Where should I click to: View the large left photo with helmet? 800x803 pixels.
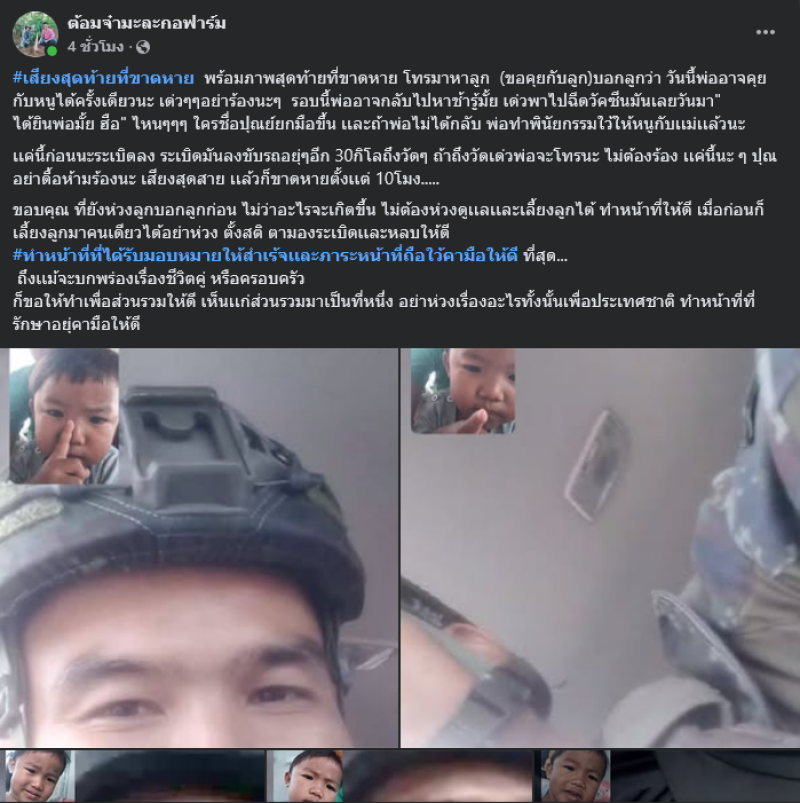pos(198,547)
